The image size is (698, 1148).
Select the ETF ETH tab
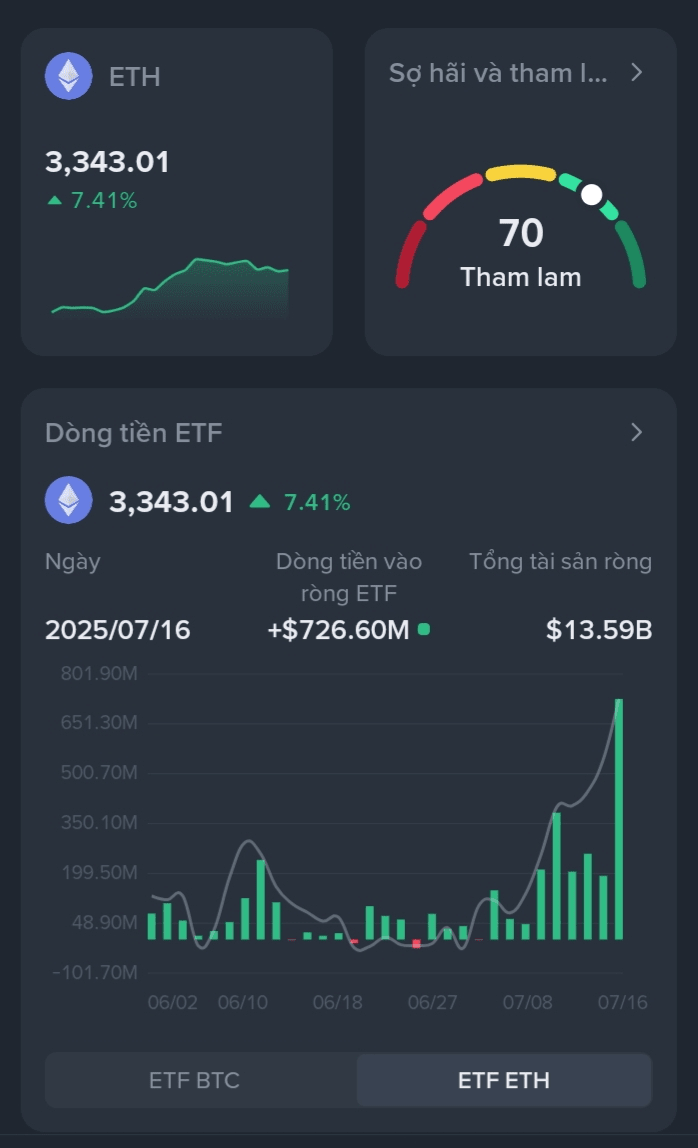tap(504, 1080)
